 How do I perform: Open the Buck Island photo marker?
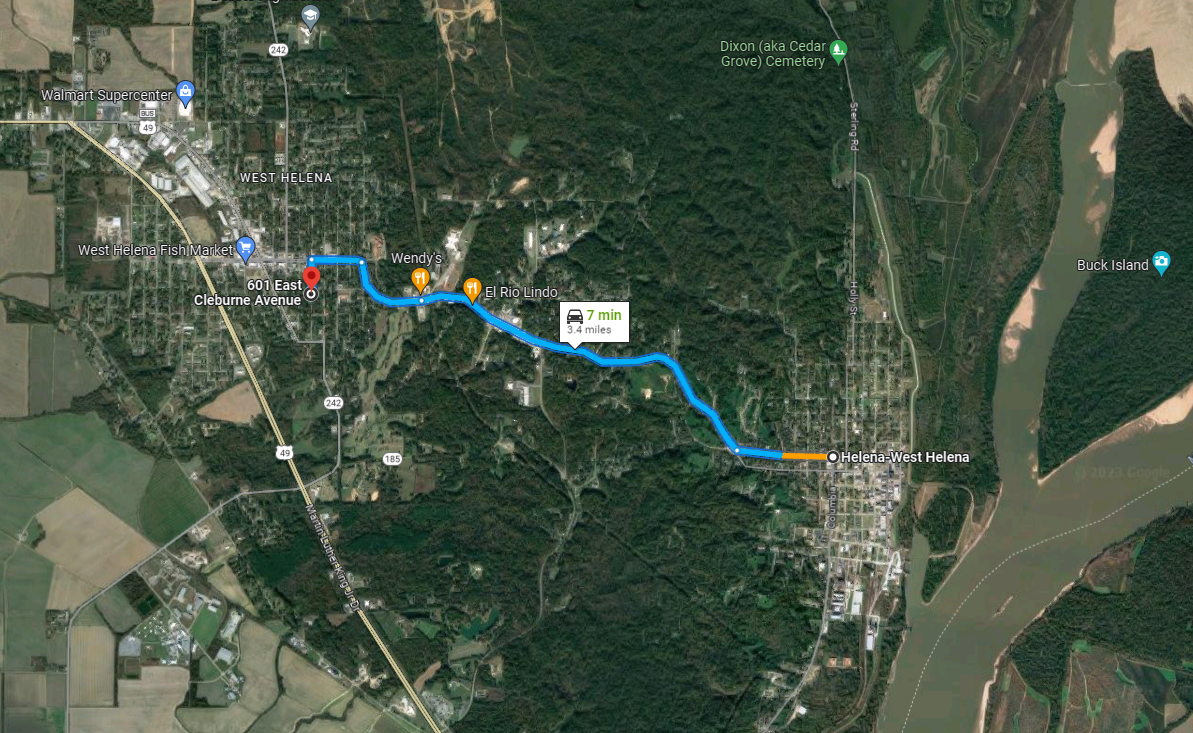[x=1161, y=263]
